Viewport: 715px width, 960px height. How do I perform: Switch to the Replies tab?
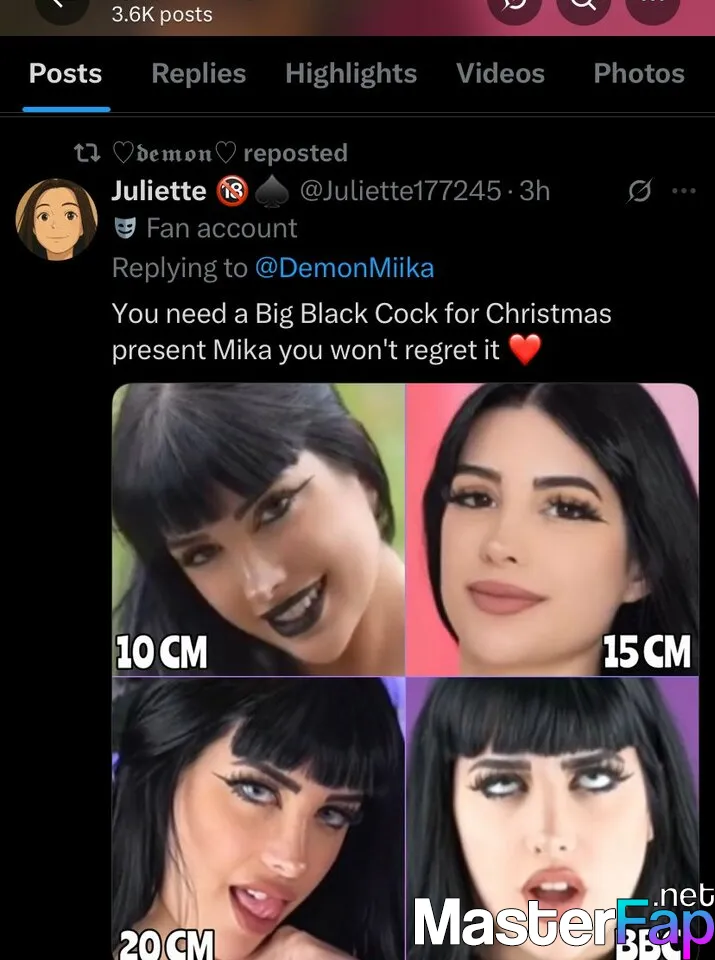pos(198,74)
